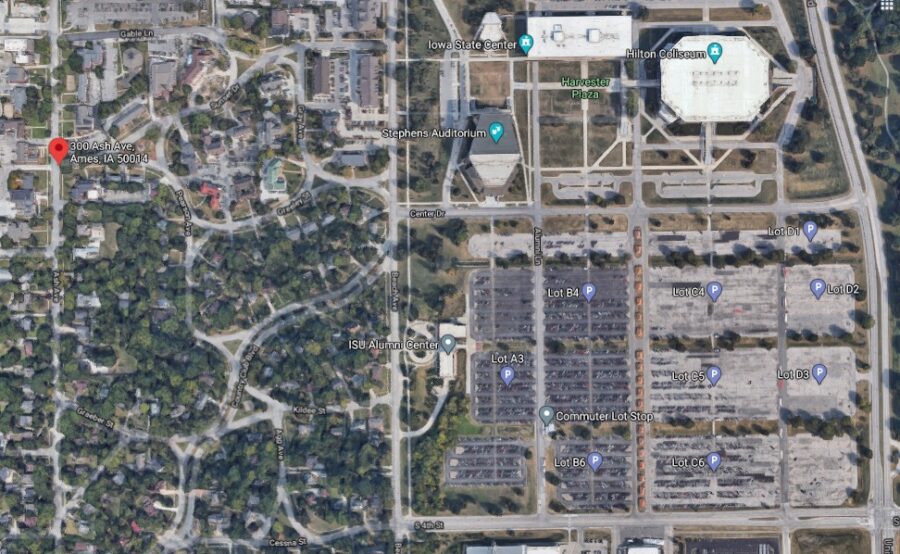900x554 pixels.
Task: Tap the Lot C6 parking marker
Action: (x=714, y=461)
